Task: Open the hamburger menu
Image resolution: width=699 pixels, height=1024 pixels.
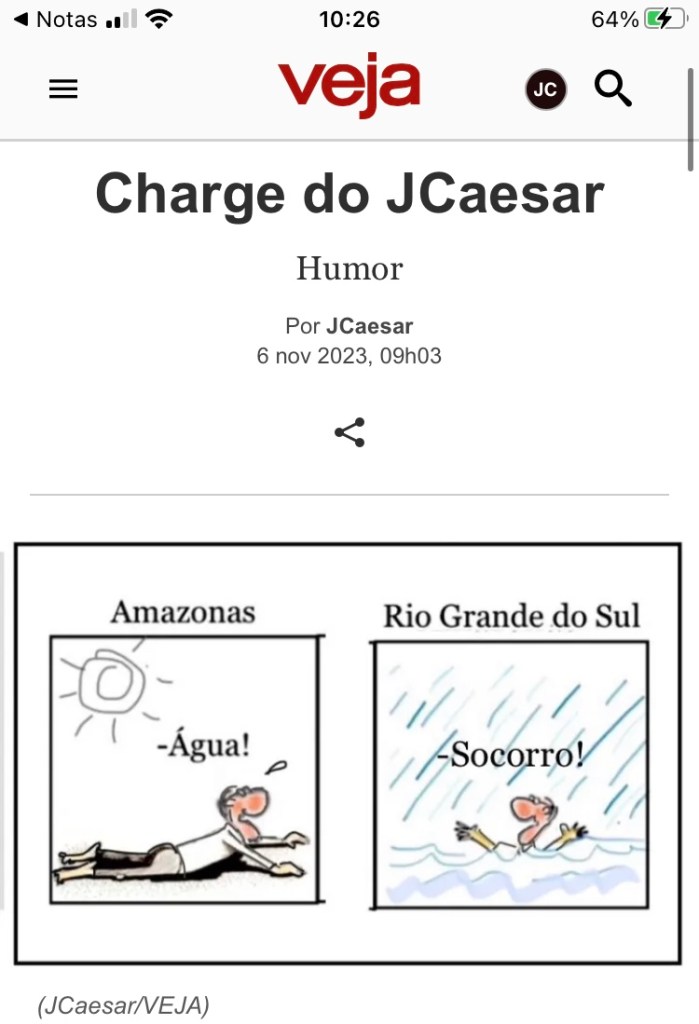Action: tap(63, 90)
